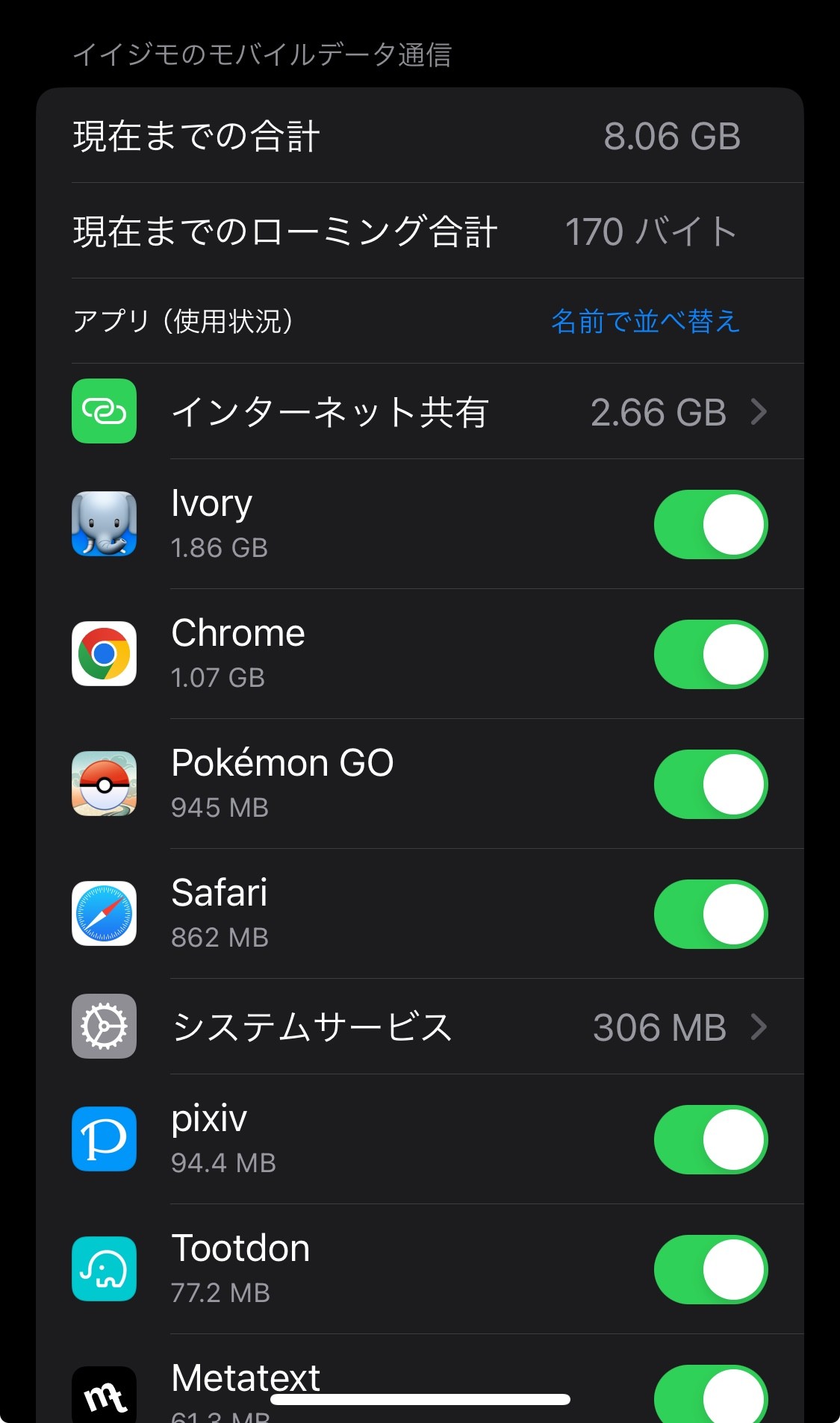Disable mobile data for Ivory
Screen dimensions: 840x1423
pyautogui.click(x=710, y=525)
